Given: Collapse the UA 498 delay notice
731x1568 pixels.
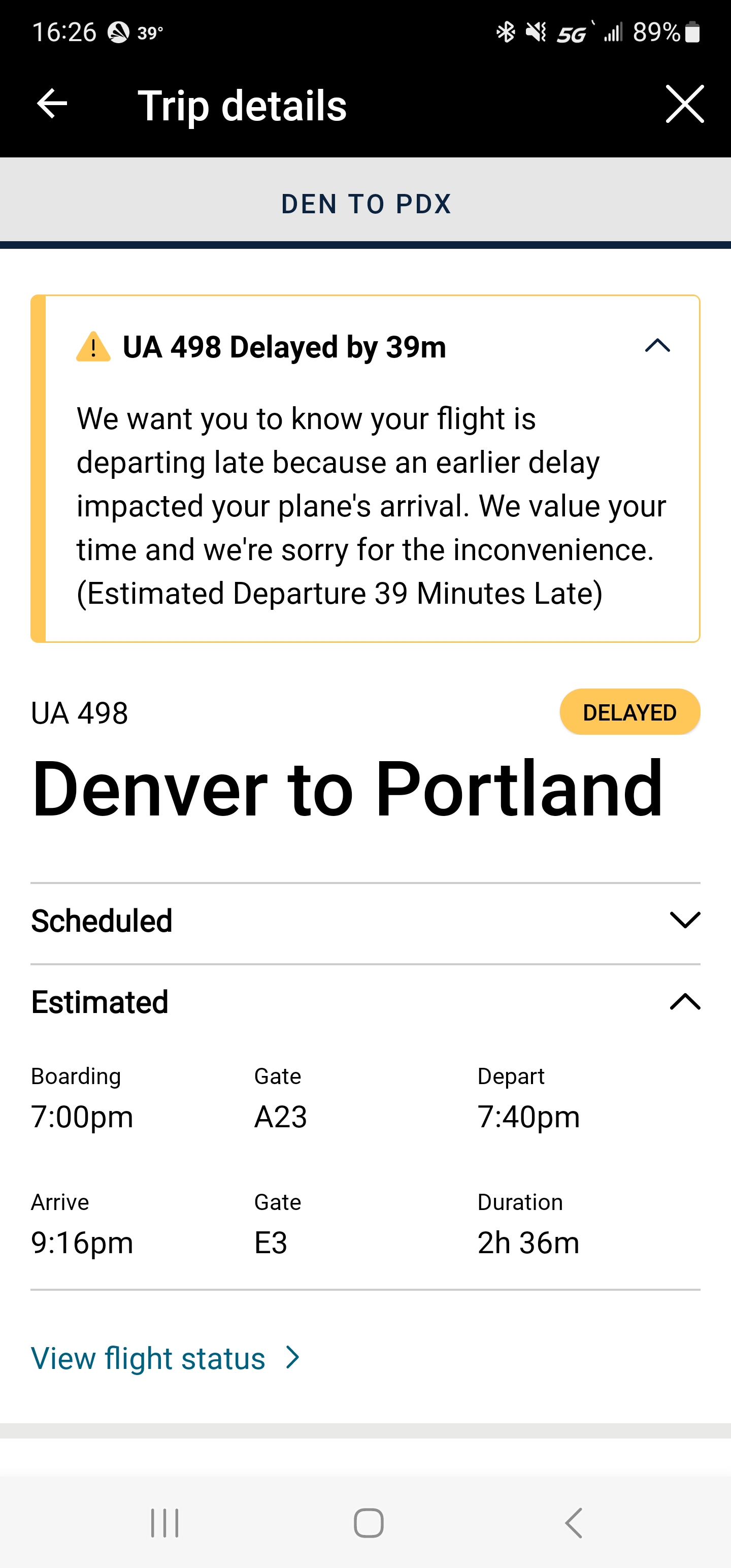Looking at the screenshot, I should [657, 346].
